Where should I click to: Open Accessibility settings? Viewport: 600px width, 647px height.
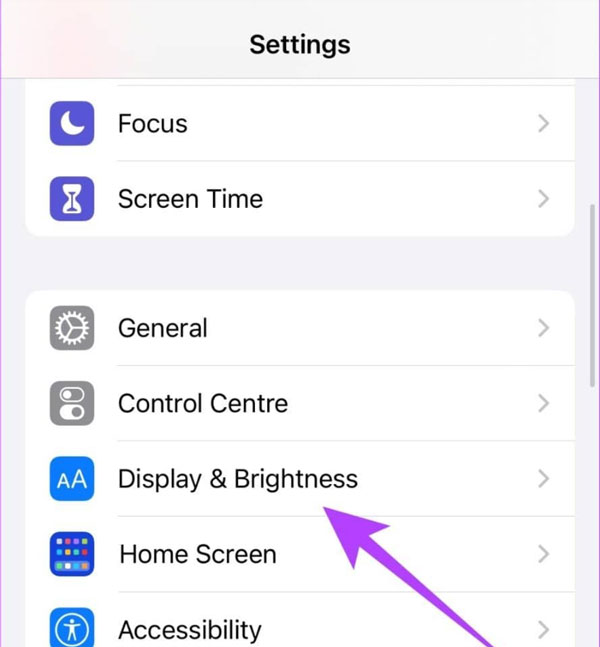click(300, 629)
